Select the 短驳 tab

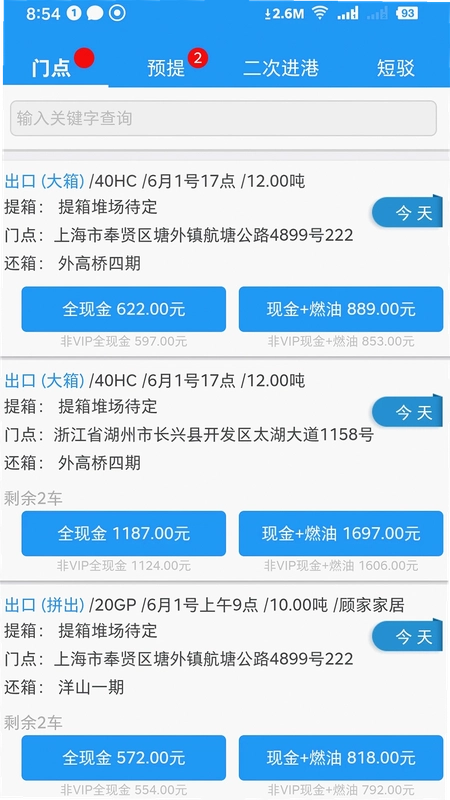click(395, 68)
